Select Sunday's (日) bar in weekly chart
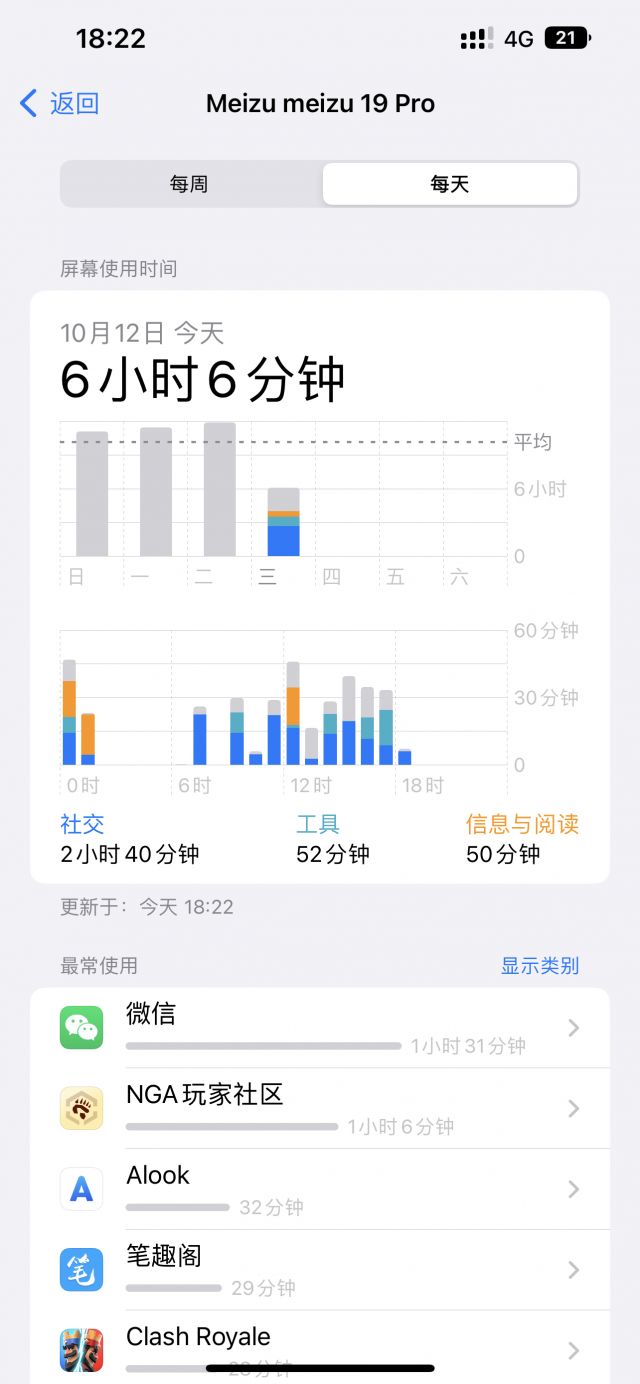This screenshot has height=1384, width=640. (92, 494)
